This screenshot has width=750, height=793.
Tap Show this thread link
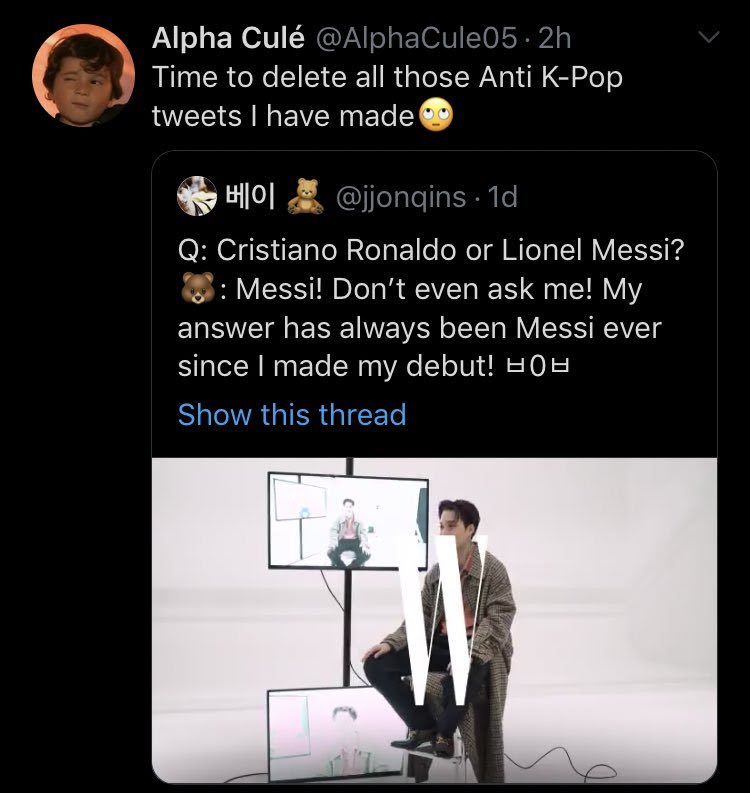tap(291, 414)
